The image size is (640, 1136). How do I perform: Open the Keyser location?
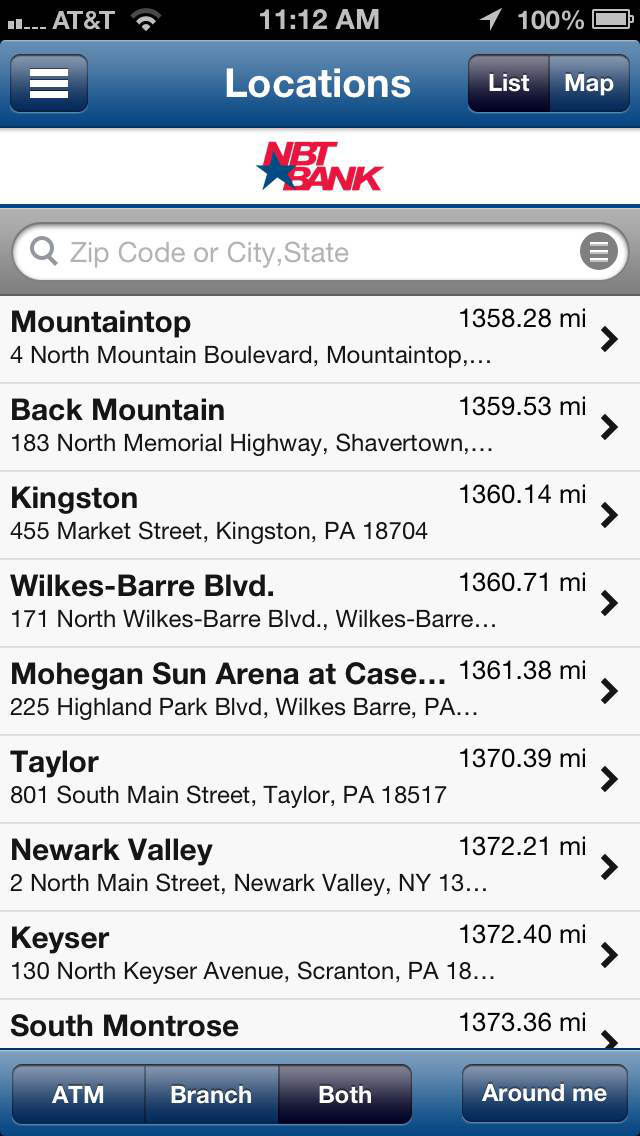click(x=320, y=956)
